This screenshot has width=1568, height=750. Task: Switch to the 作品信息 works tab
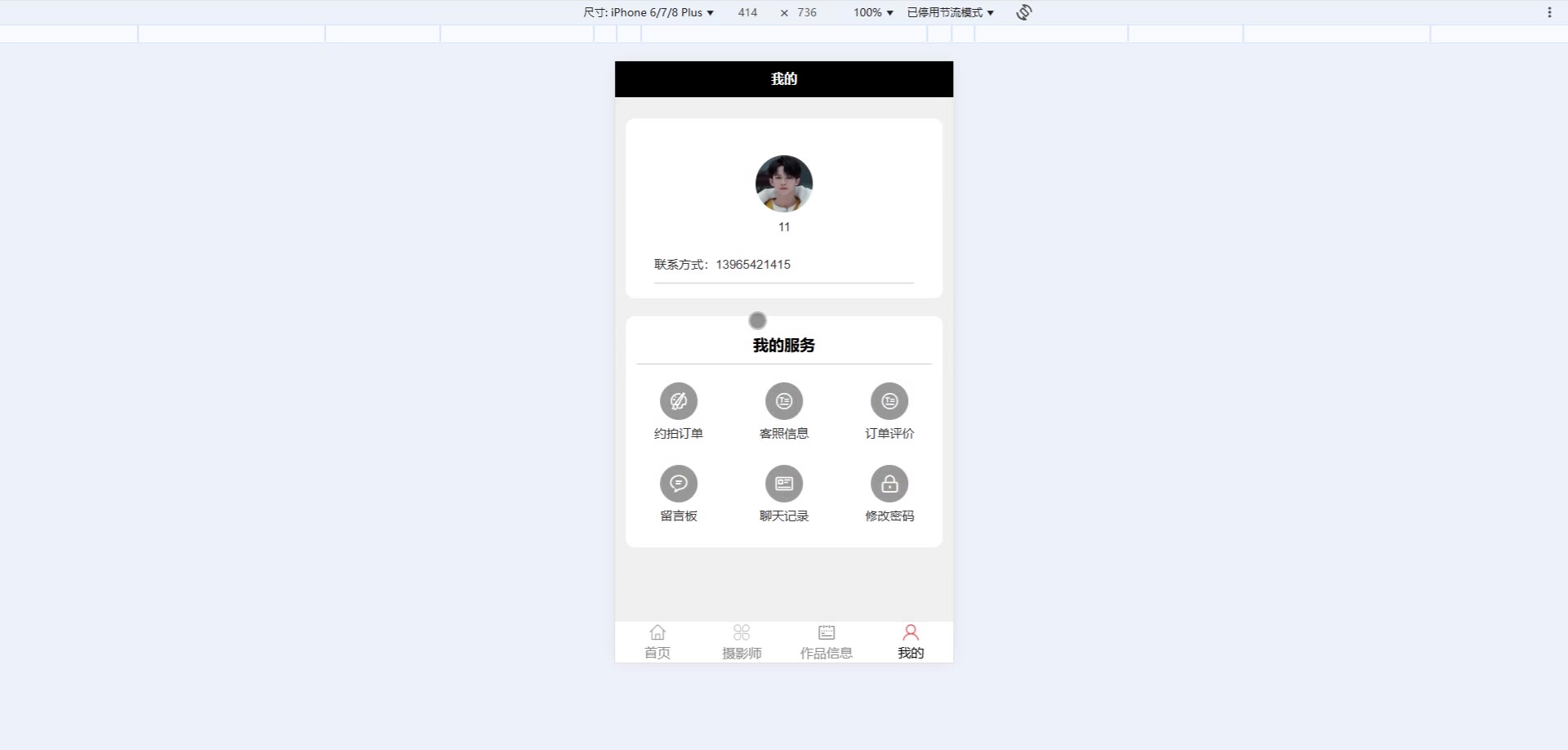tap(826, 641)
